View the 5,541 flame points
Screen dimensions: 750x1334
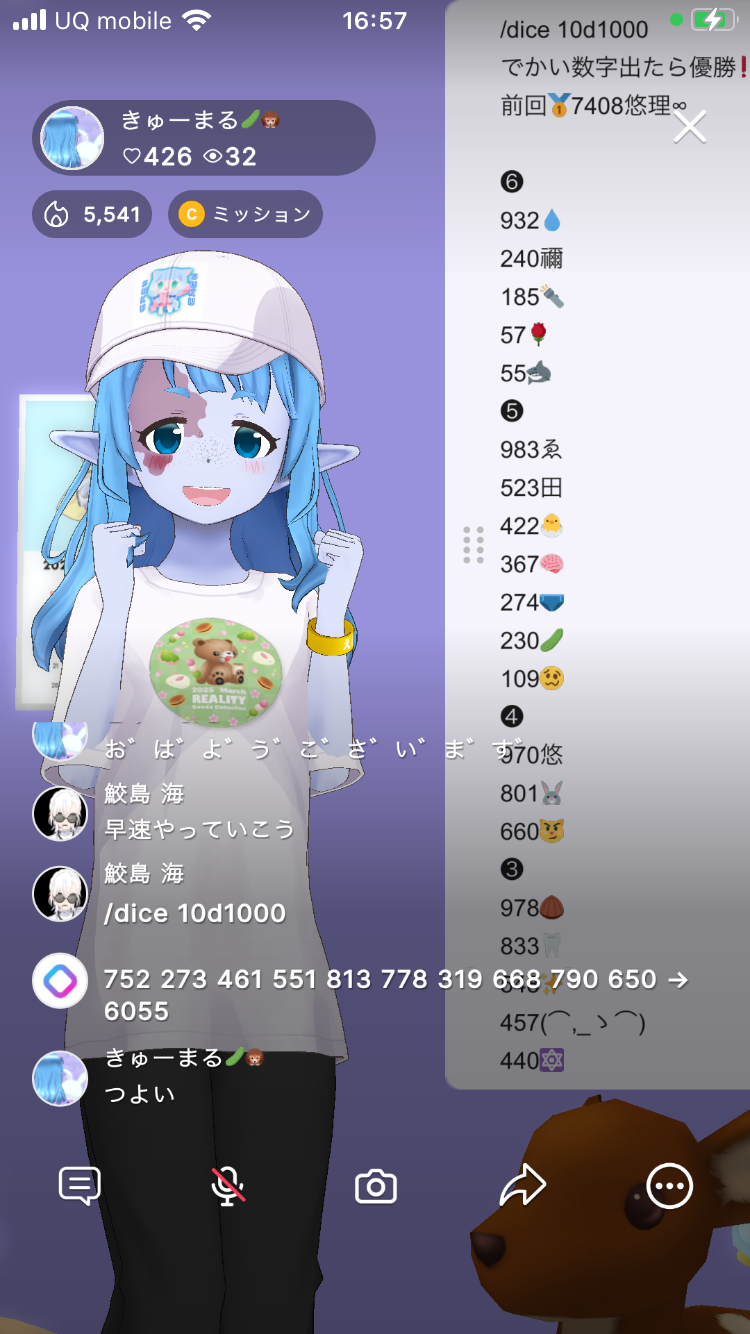click(92, 214)
